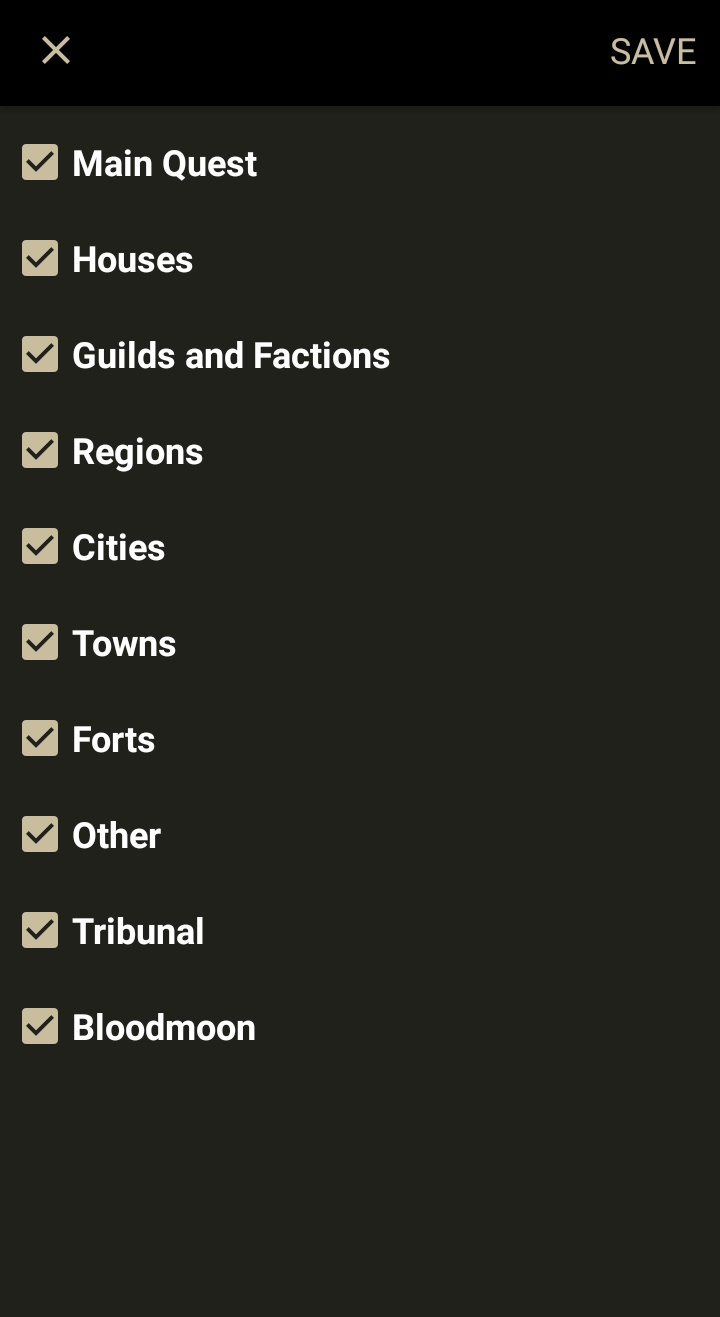Image resolution: width=720 pixels, height=1317 pixels.
Task: Uncheck the Main Quest checkbox
Action: tap(40, 162)
